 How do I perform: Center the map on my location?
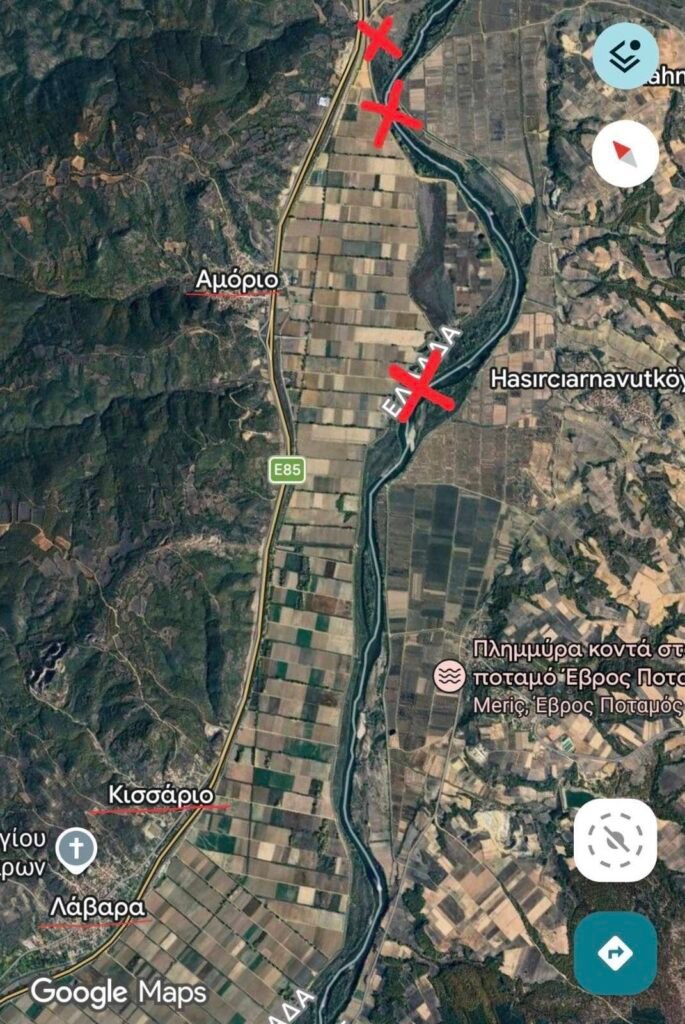615,840
